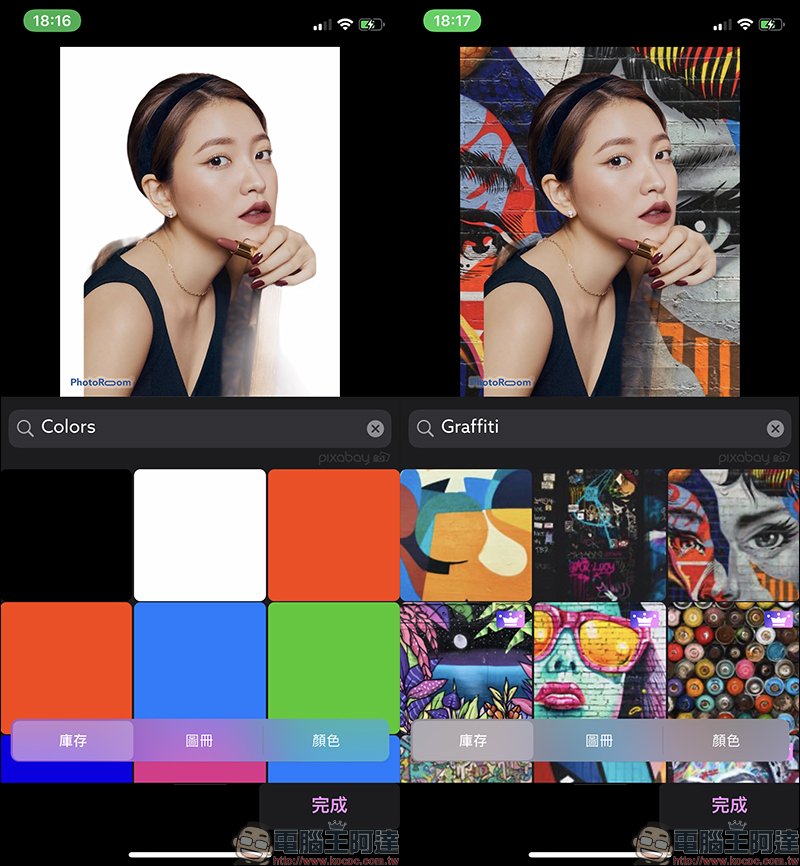Viewport: 800px width, 866px height.
Task: Select the abstract orange and blue mural
Action: 466,535
